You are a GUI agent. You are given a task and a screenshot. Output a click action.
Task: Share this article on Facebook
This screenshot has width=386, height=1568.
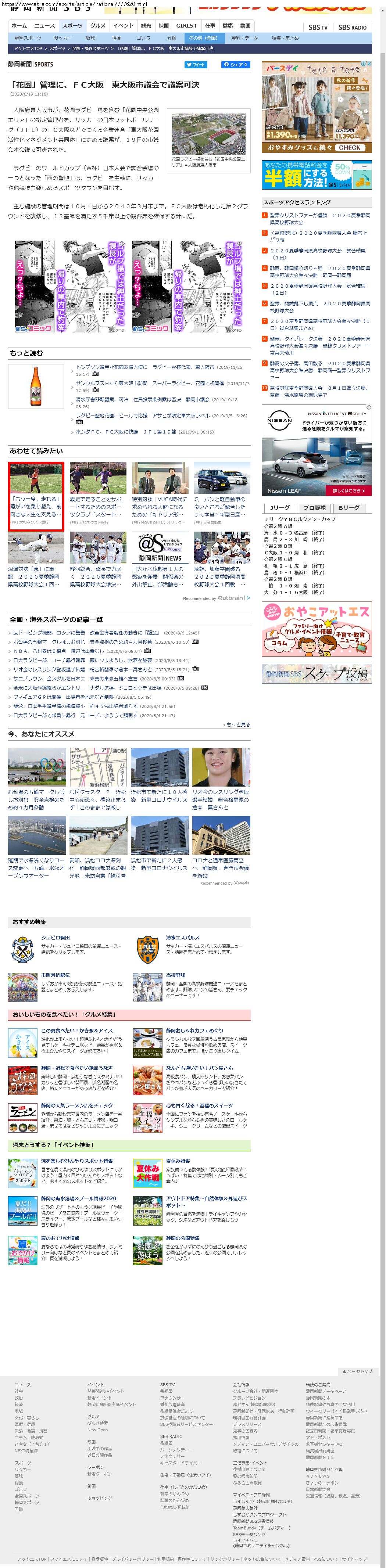(235, 65)
